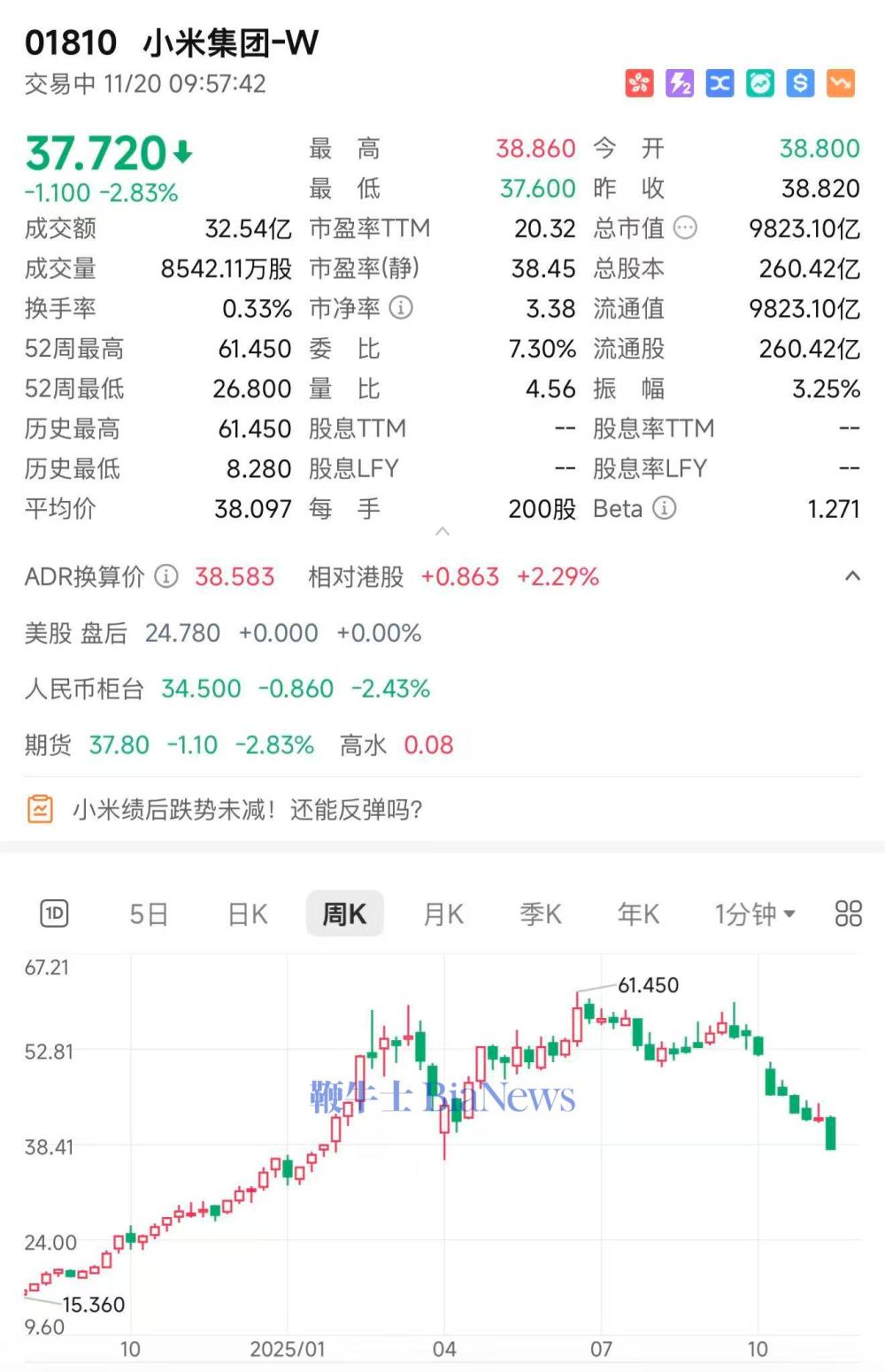Show info for ADR换算价
The height and width of the screenshot is (1372, 885).
(x=166, y=577)
